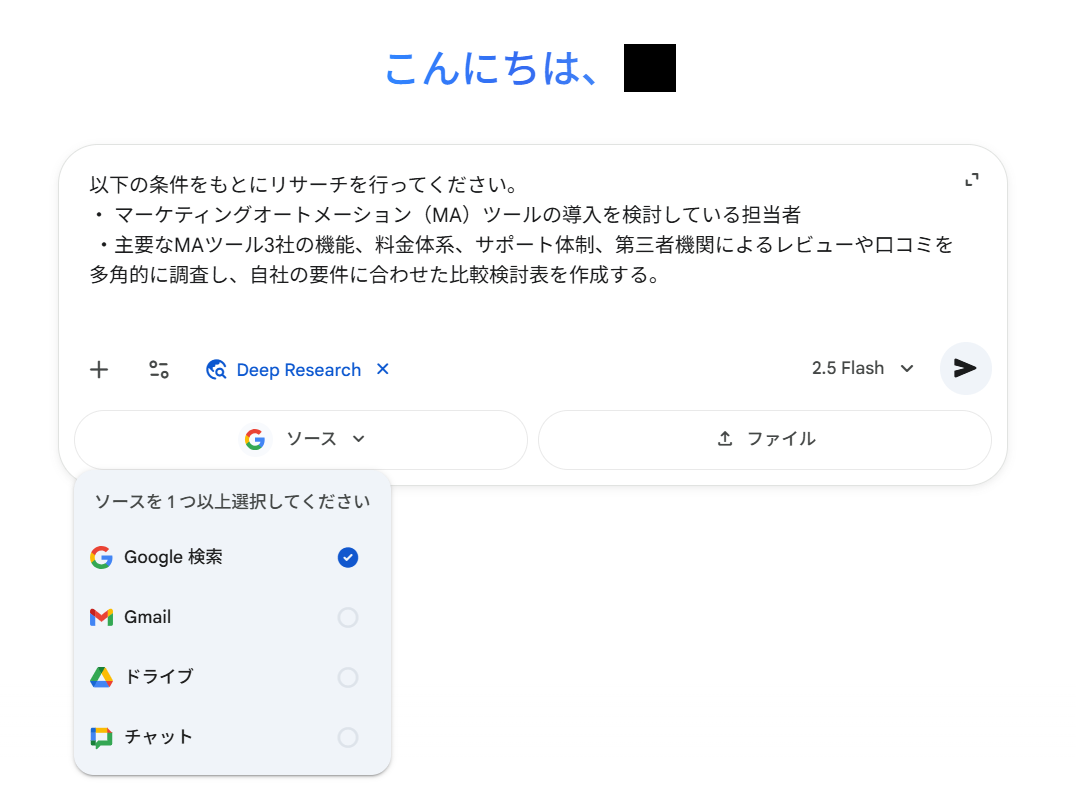Remove the Deep Research chip
Screen dimensions: 1076x807
click(382, 369)
